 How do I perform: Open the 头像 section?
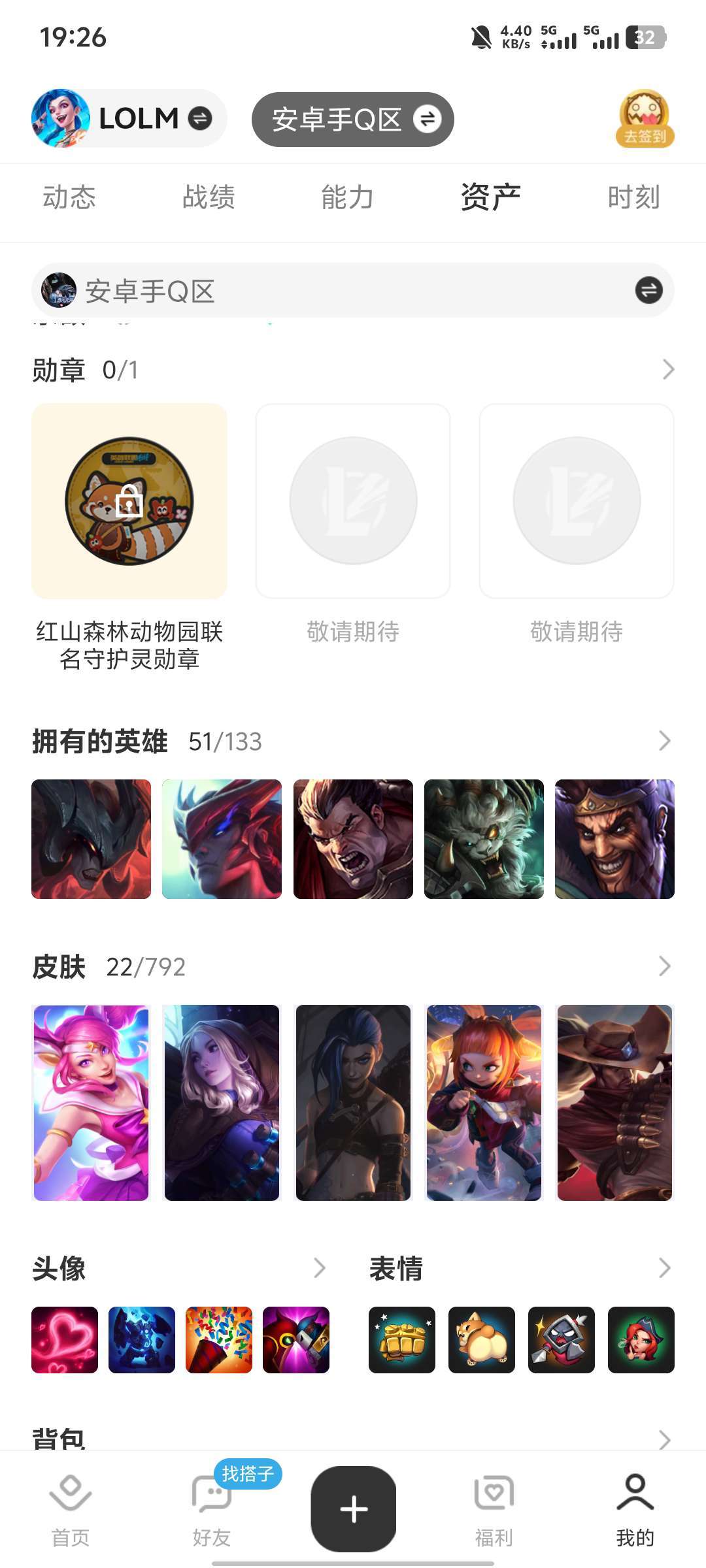[x=319, y=1268]
